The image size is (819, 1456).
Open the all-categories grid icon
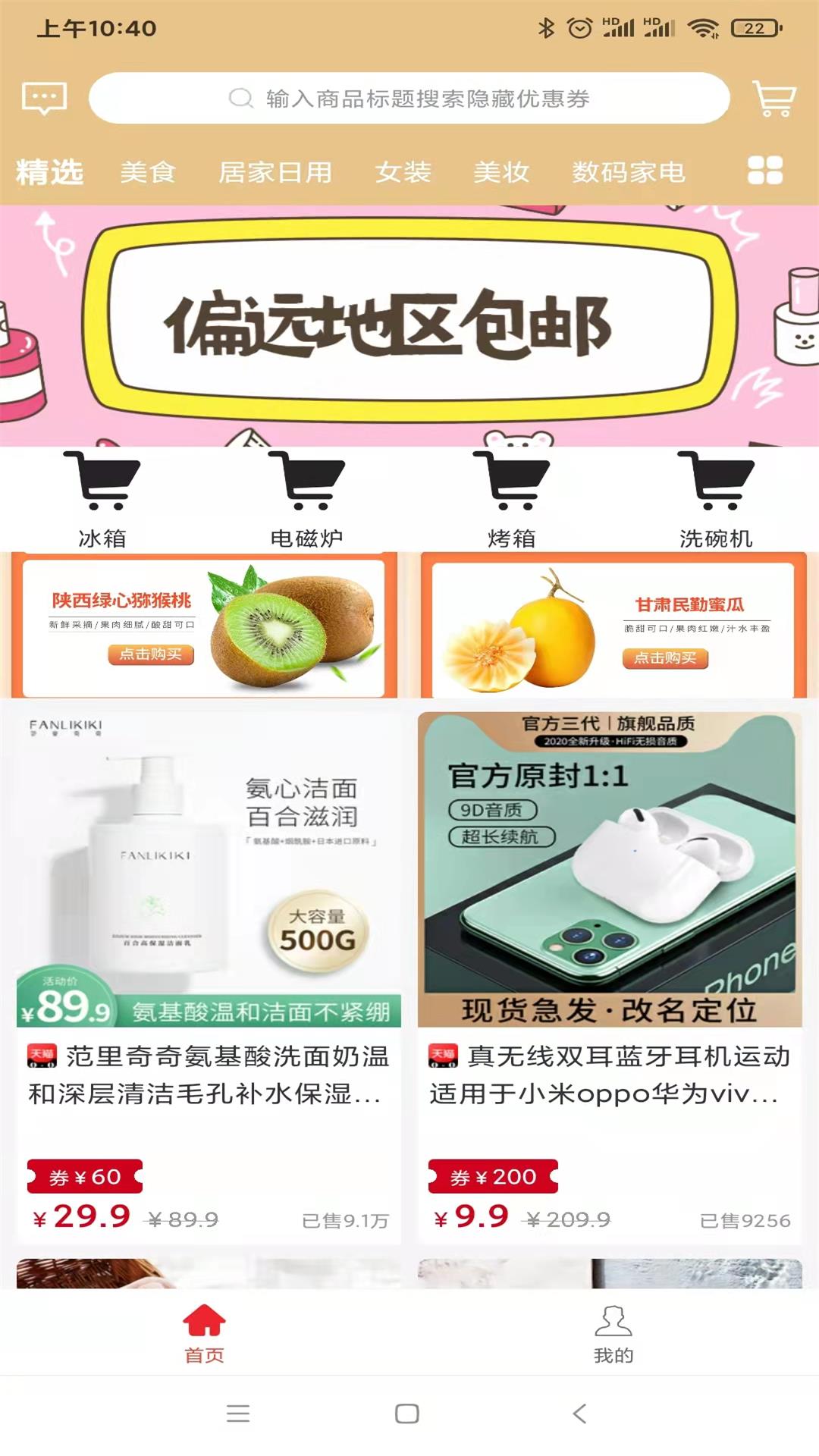click(764, 171)
